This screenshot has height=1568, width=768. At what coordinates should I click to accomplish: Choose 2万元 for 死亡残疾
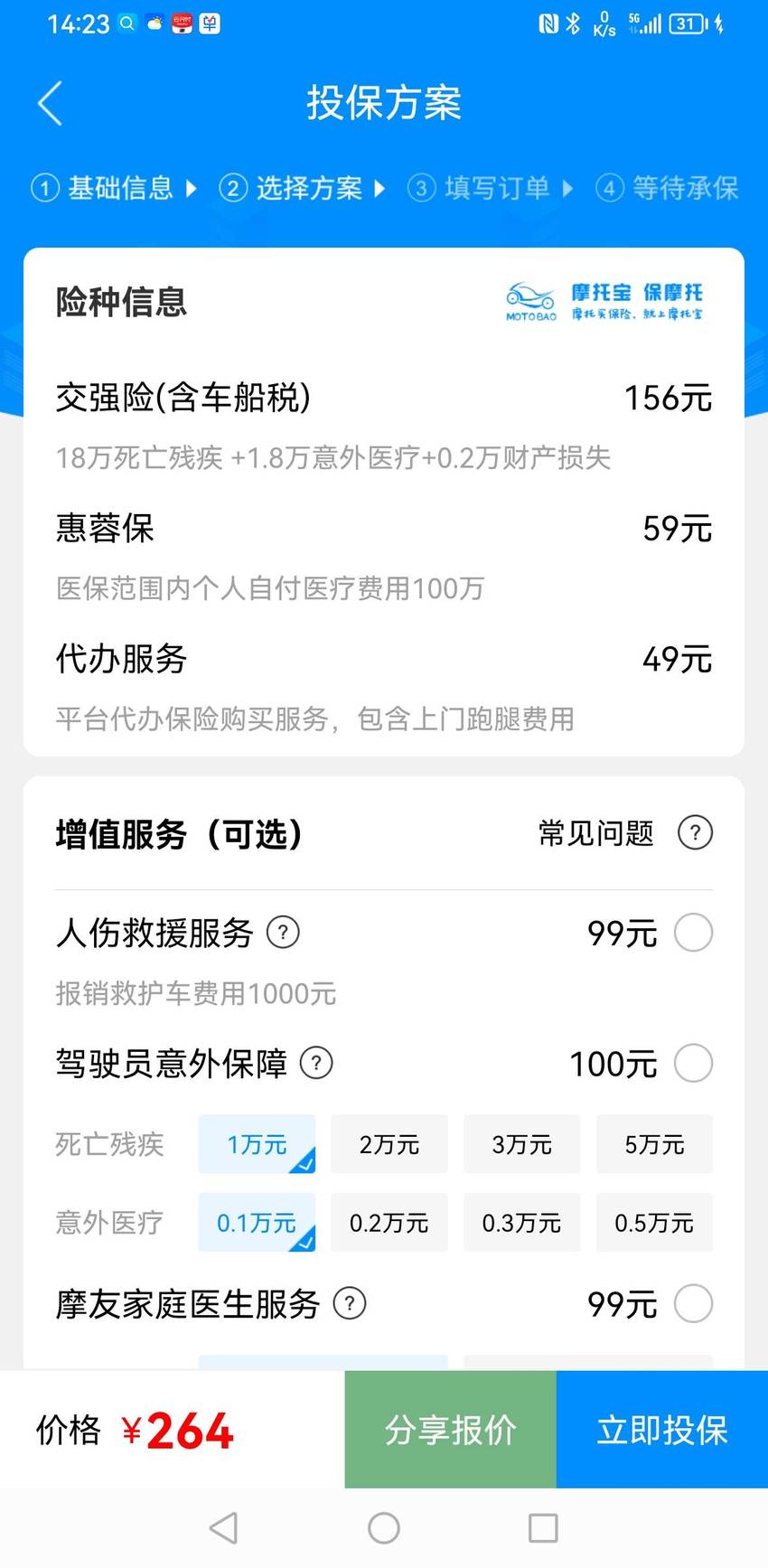[389, 1144]
